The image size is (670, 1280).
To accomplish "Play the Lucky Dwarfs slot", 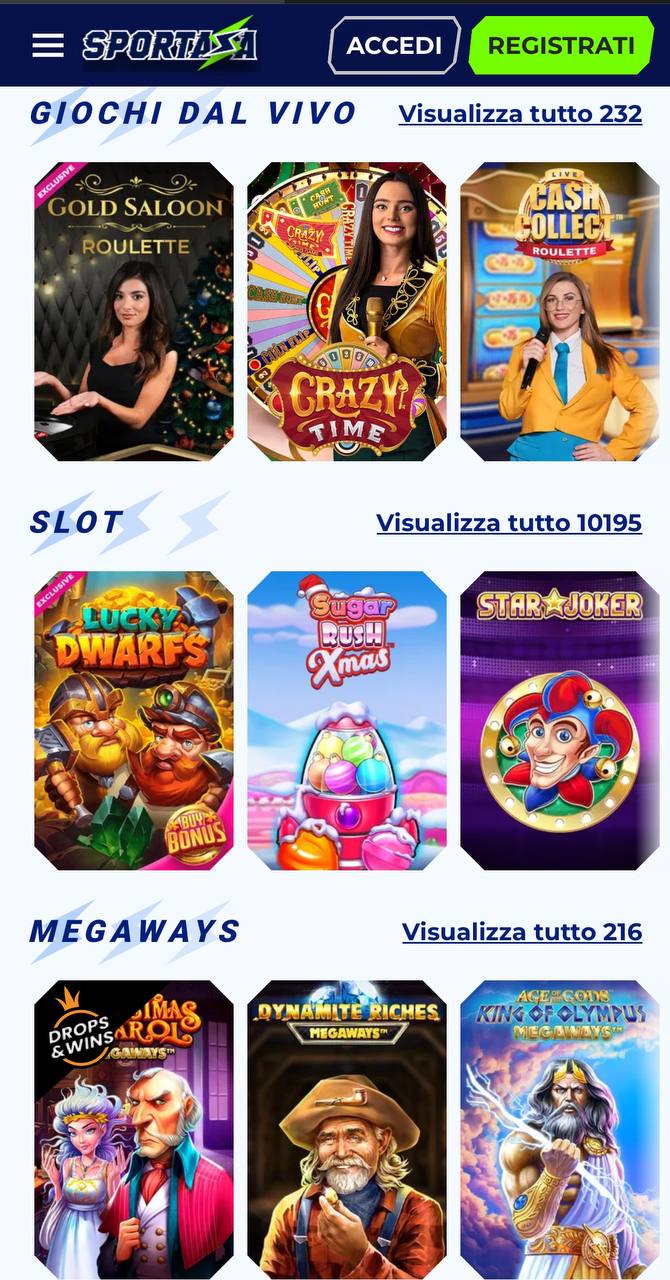I will (x=134, y=720).
